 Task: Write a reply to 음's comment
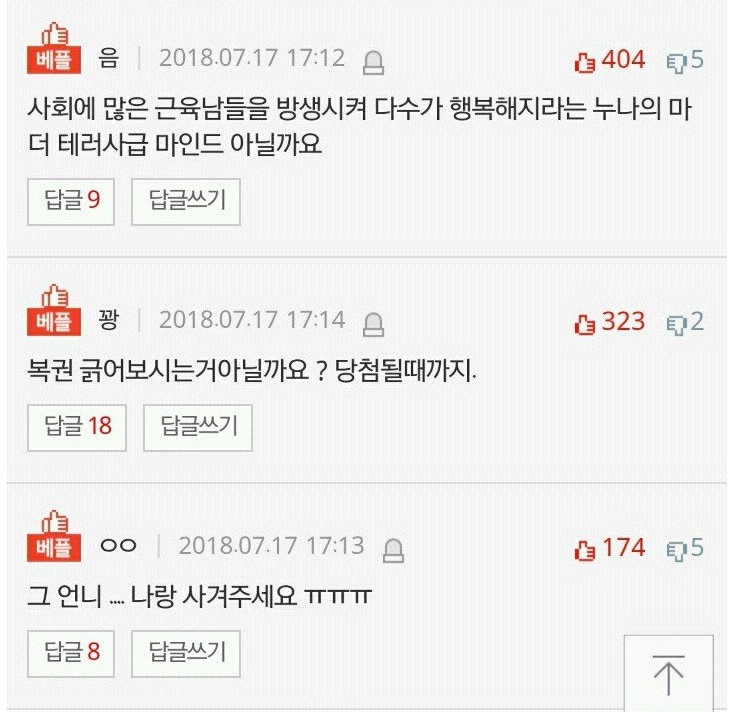click(x=187, y=200)
